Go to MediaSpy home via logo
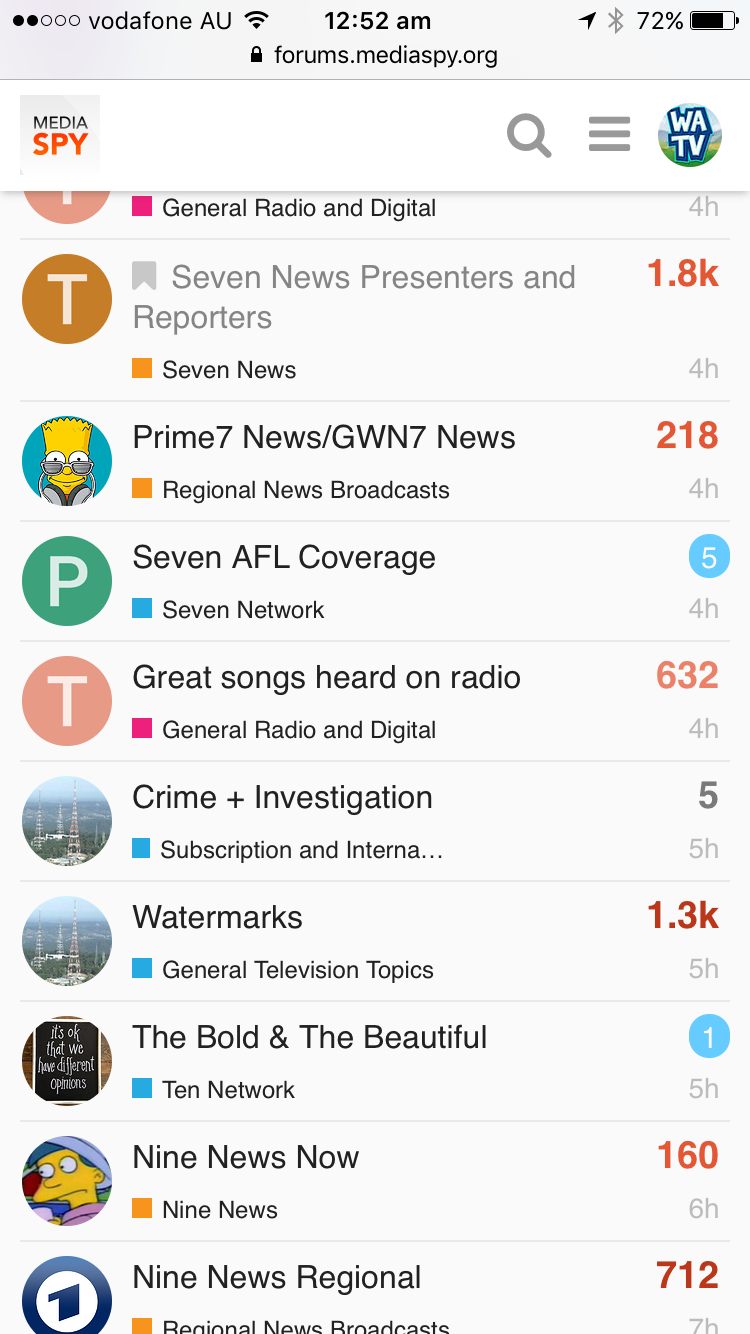The width and height of the screenshot is (750, 1334). 60,135
